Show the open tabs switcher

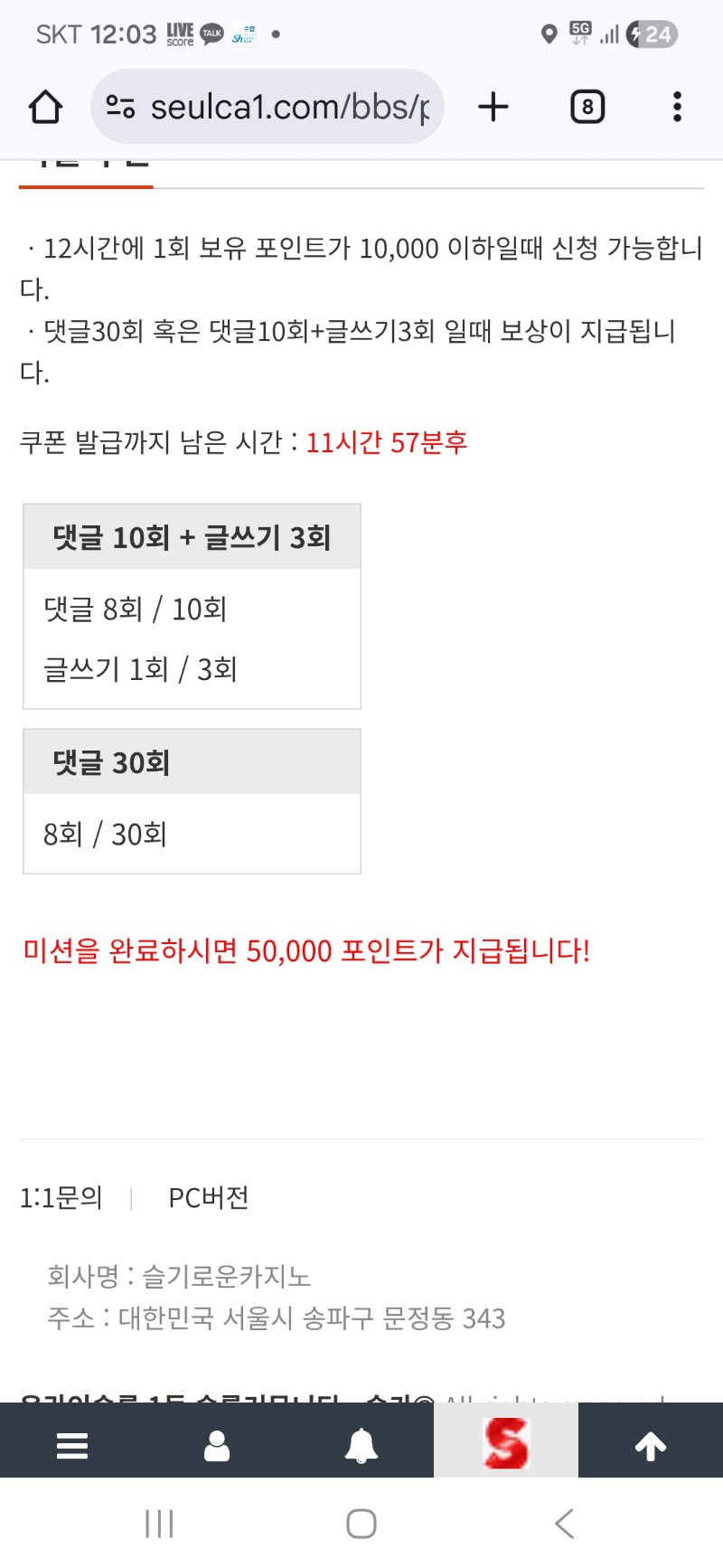(x=587, y=107)
